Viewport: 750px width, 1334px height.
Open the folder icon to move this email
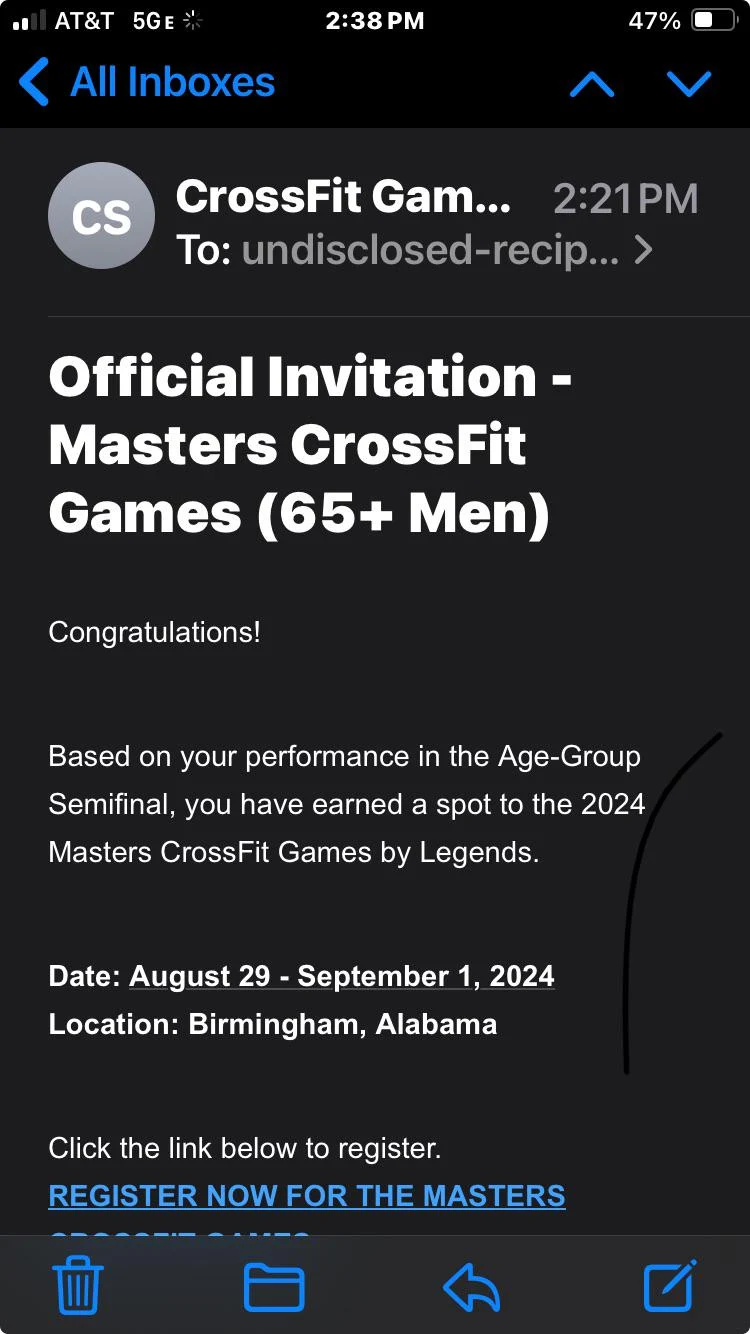273,1288
